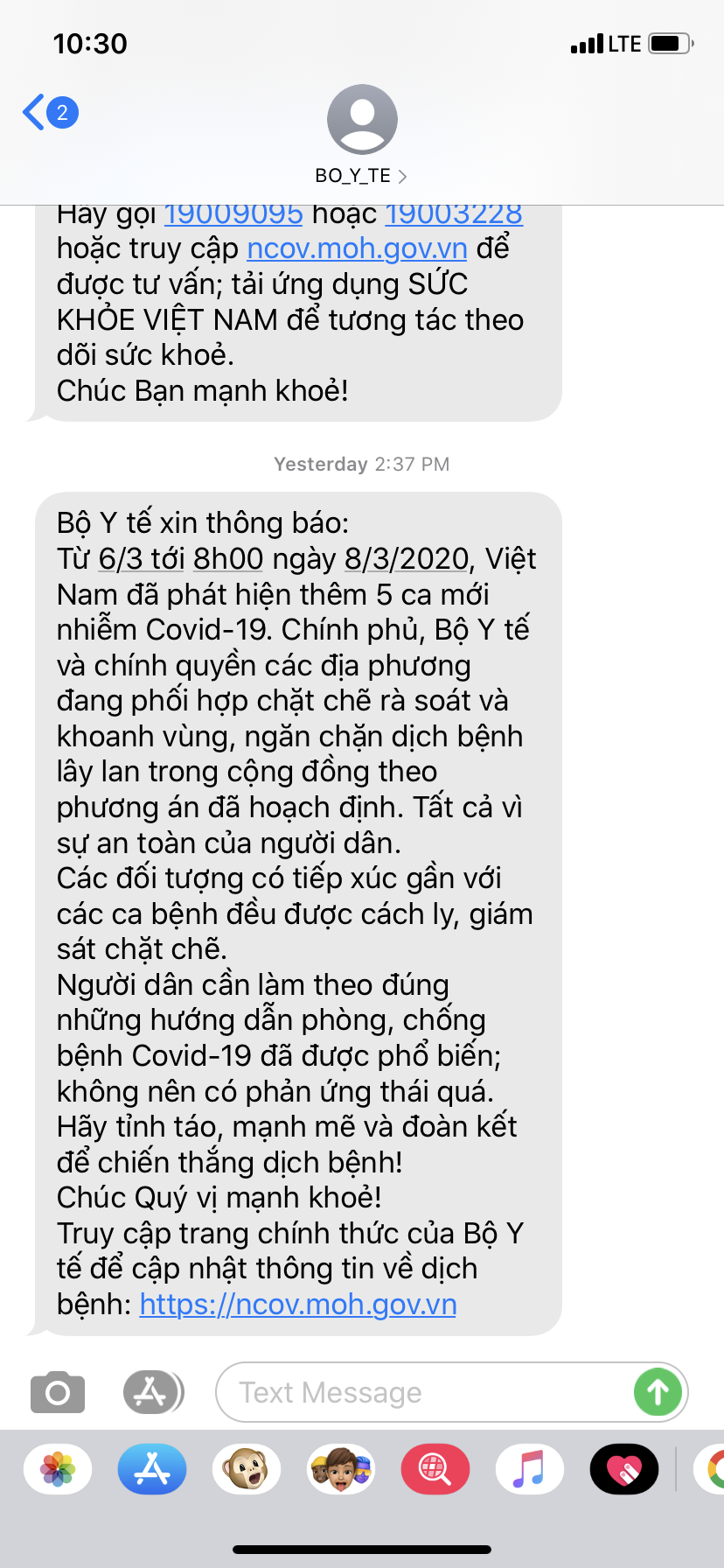Screen dimensions: 724x1568
Task: Send the message with the green arrow
Action: pos(658,1392)
